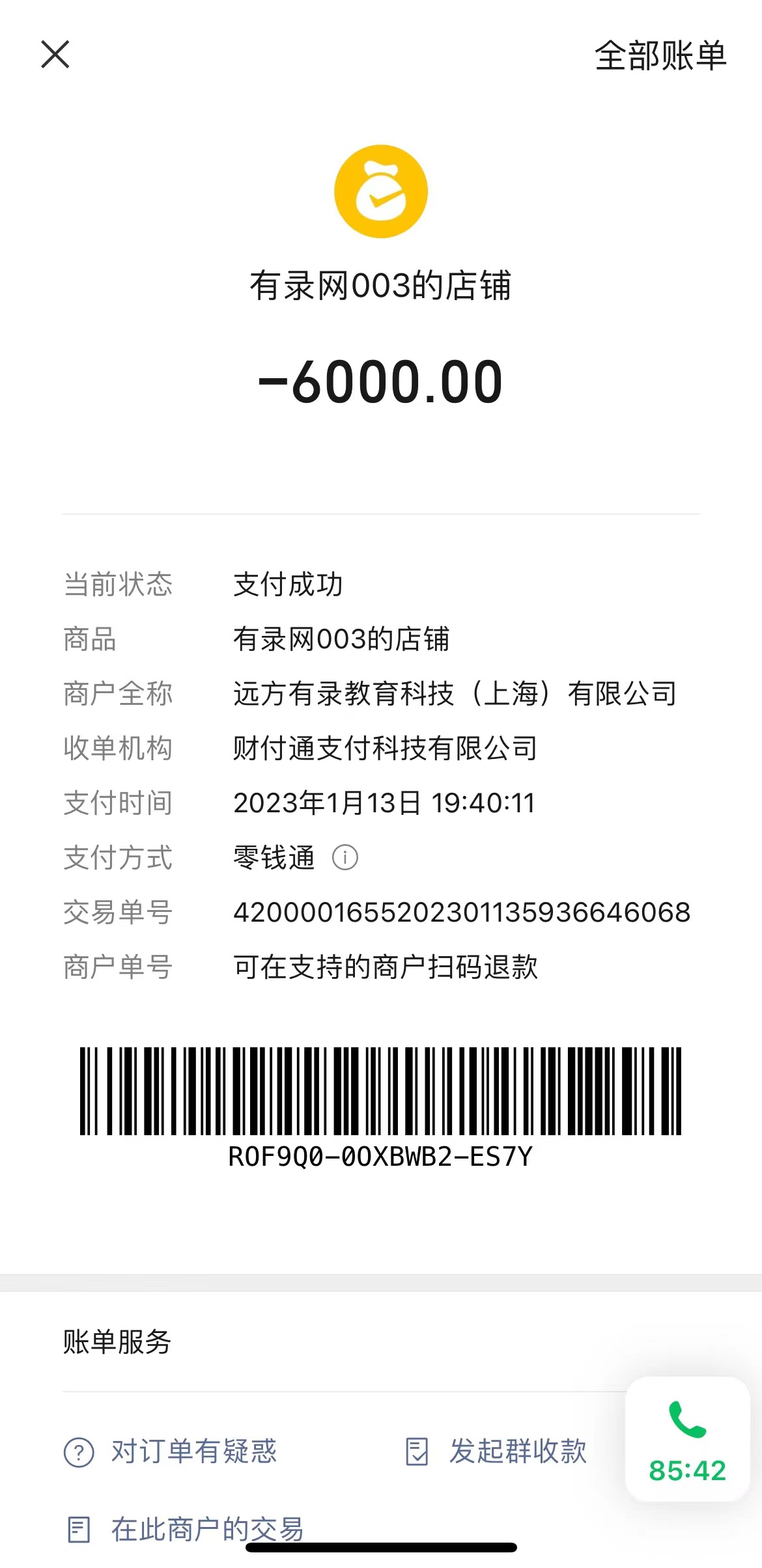The image size is (762, 1568).
Task: Tap the info icon beside 零钱通
Action: [x=345, y=857]
